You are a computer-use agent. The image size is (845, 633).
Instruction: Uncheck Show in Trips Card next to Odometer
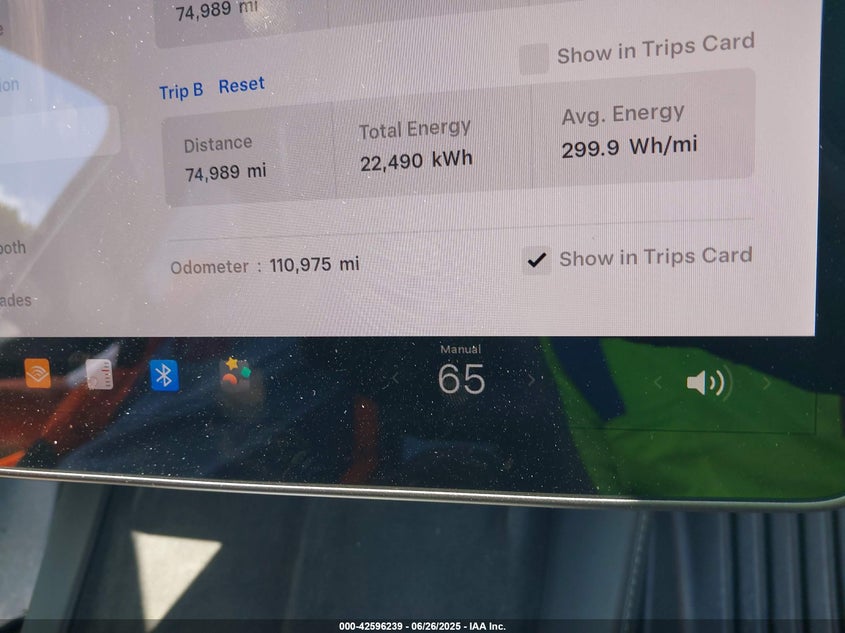click(537, 261)
